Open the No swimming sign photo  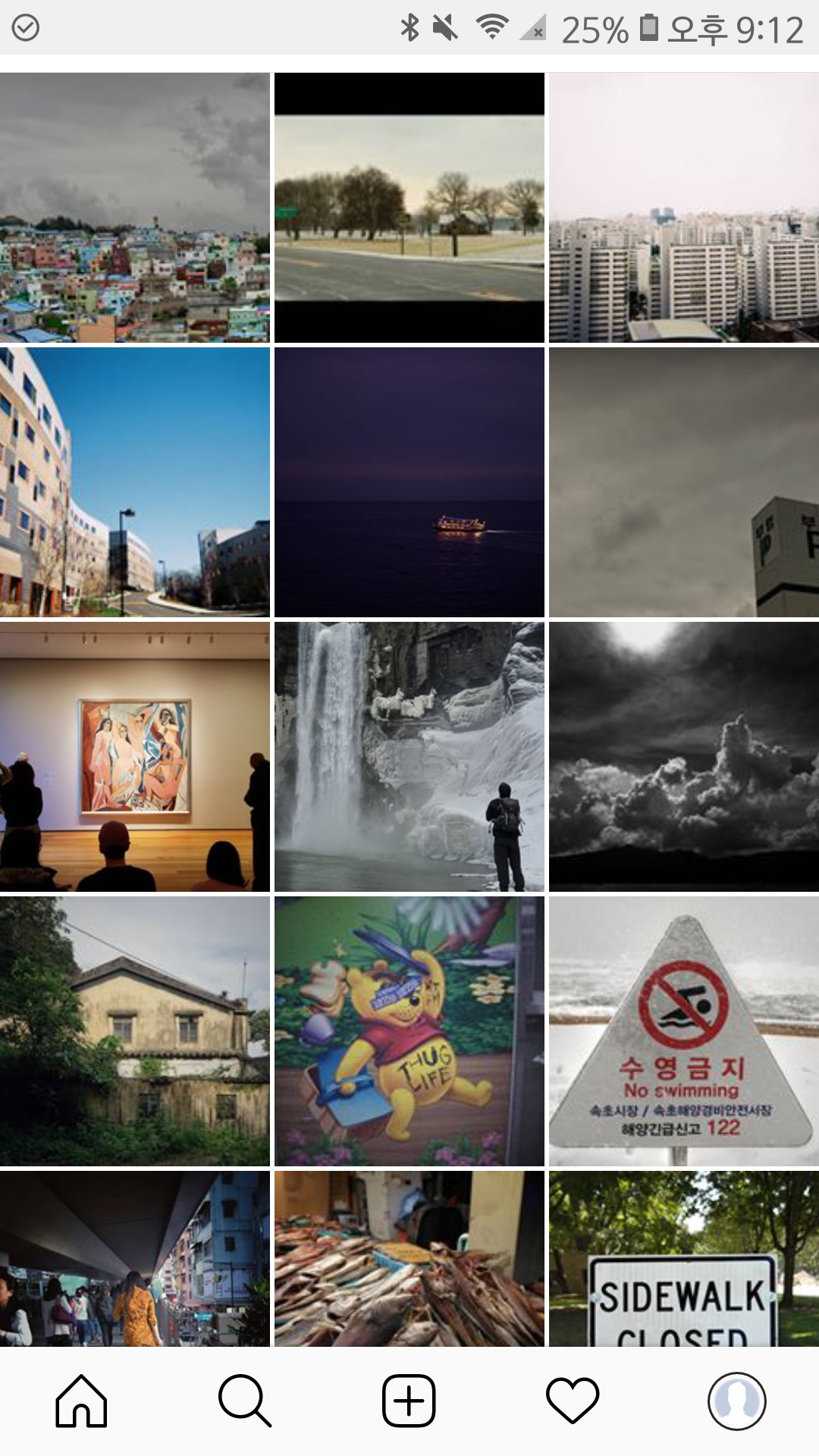coord(684,1031)
